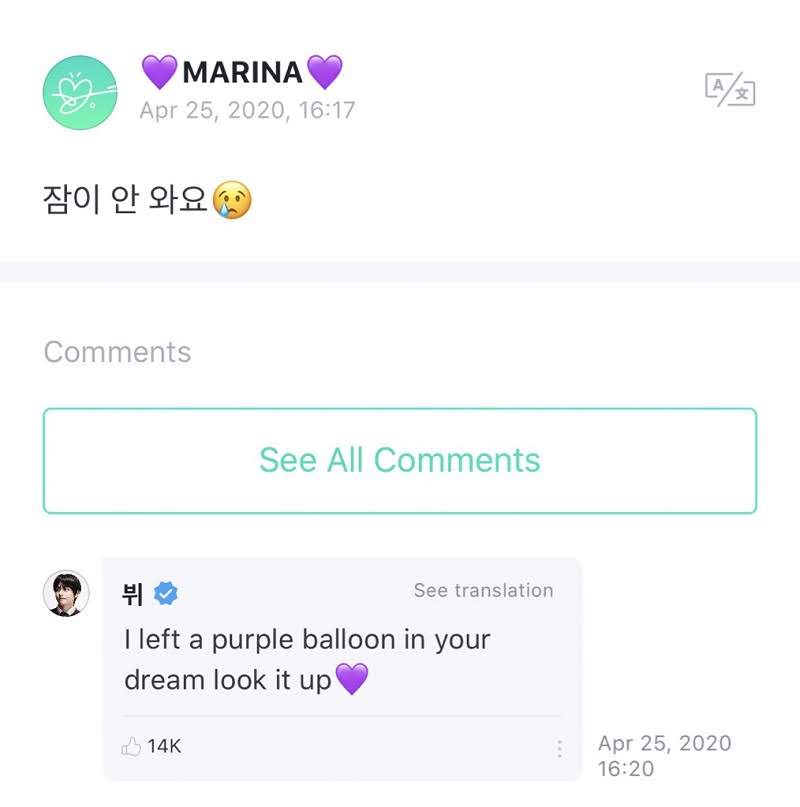This screenshot has height=807, width=800.
Task: Open the overflow menu on 뷔's comment
Action: pyautogui.click(x=559, y=748)
